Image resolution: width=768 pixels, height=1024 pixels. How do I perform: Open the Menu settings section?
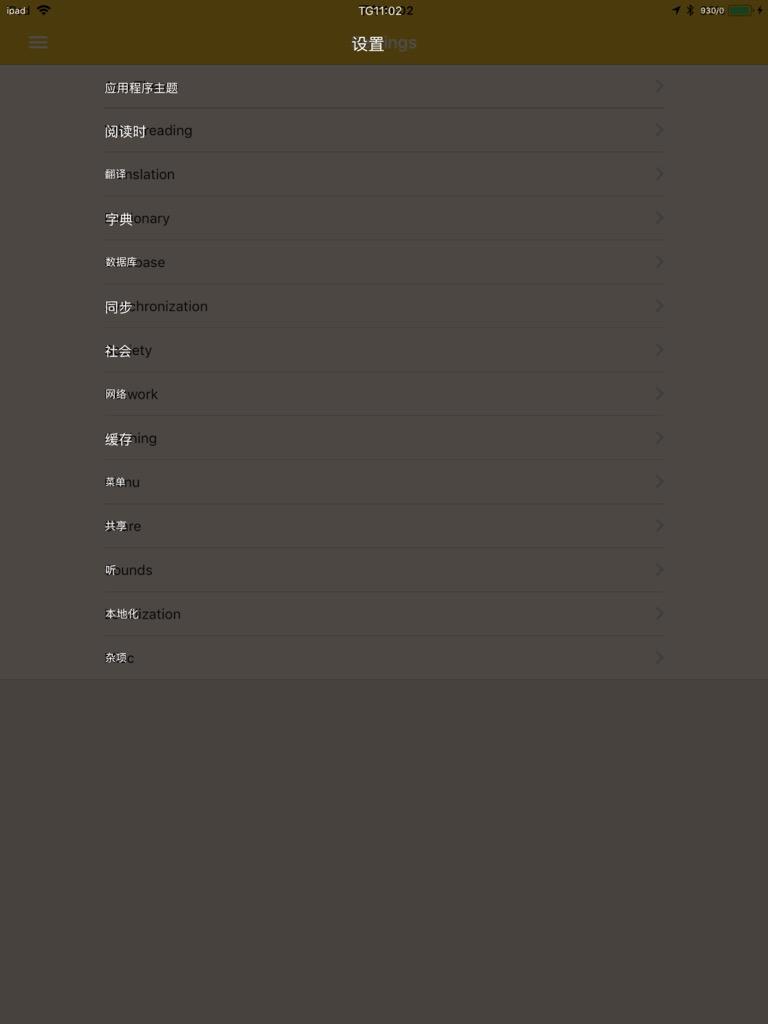384,482
